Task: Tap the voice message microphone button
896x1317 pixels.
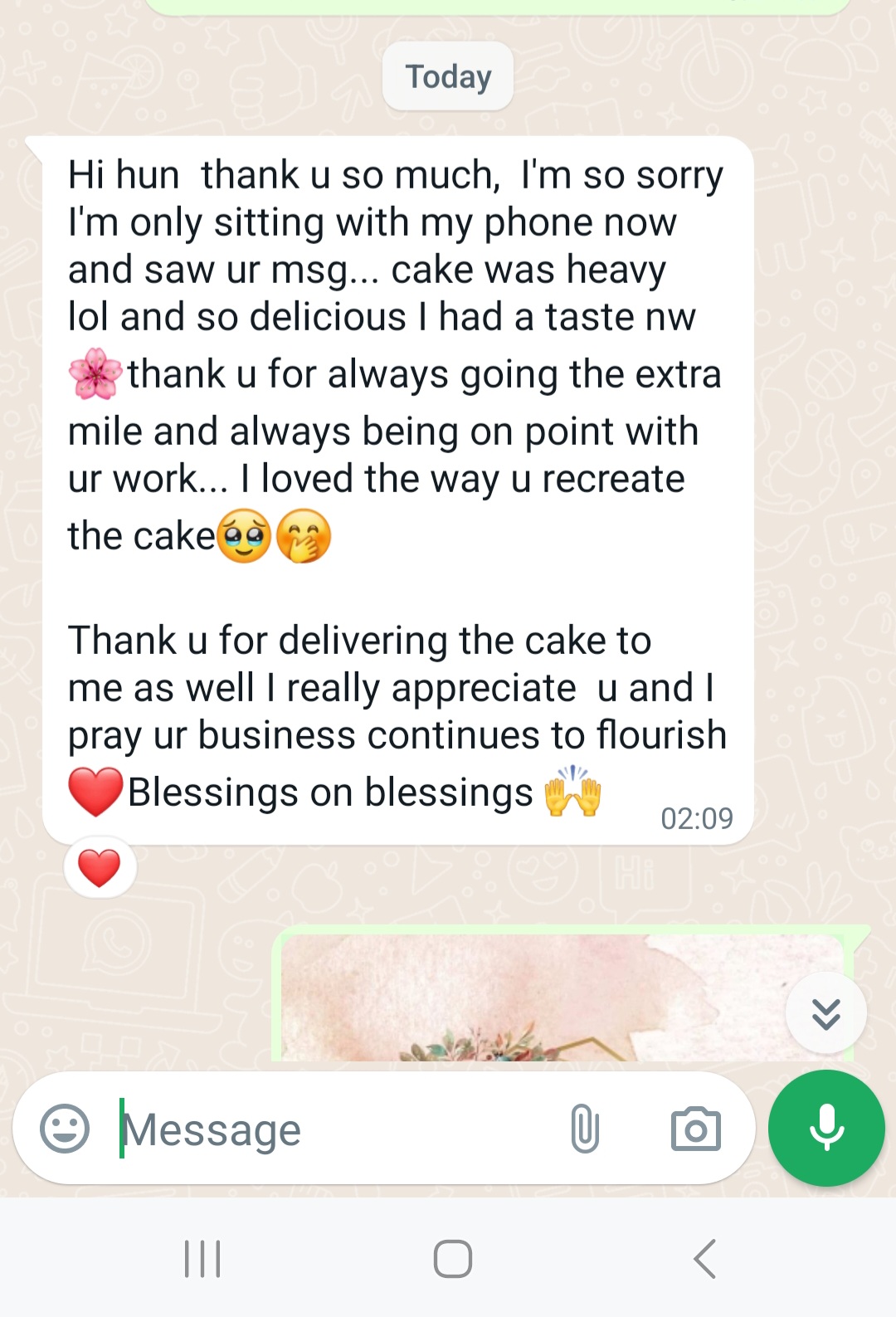Action: [x=826, y=1128]
